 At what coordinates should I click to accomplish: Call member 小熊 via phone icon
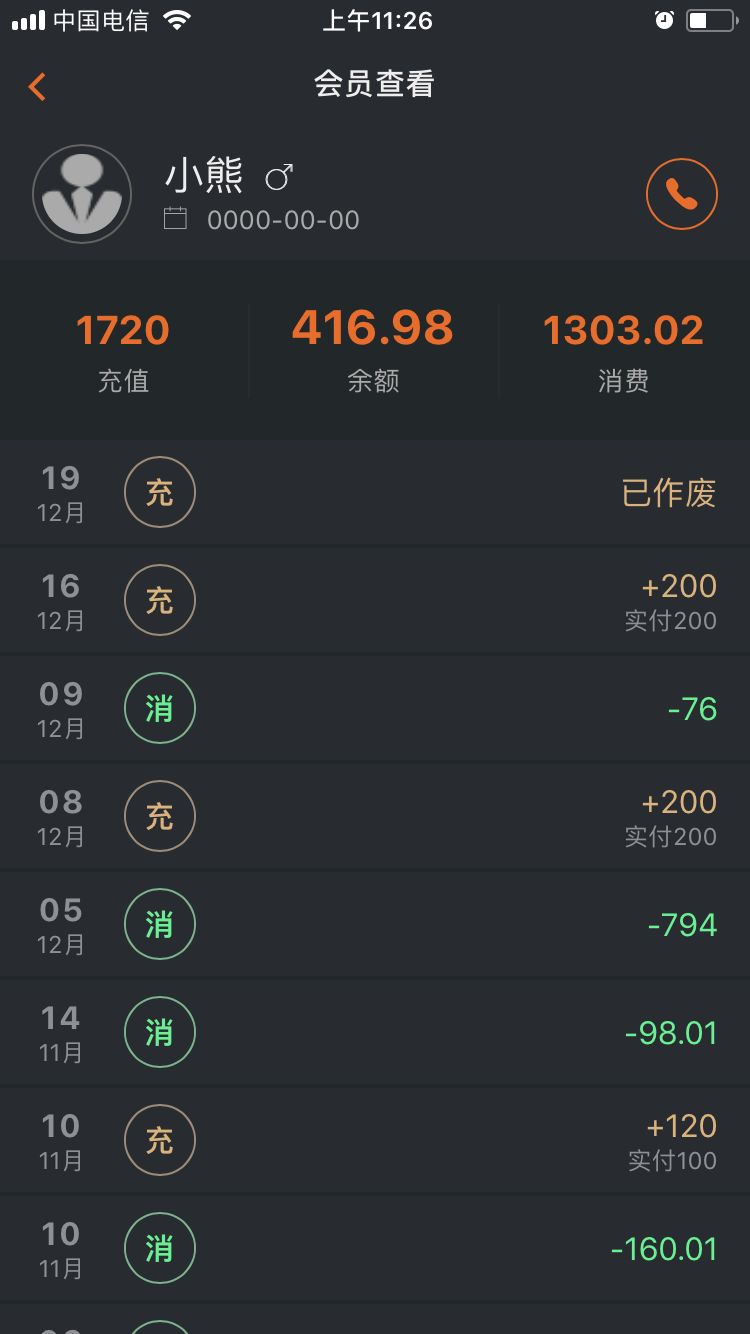point(682,195)
